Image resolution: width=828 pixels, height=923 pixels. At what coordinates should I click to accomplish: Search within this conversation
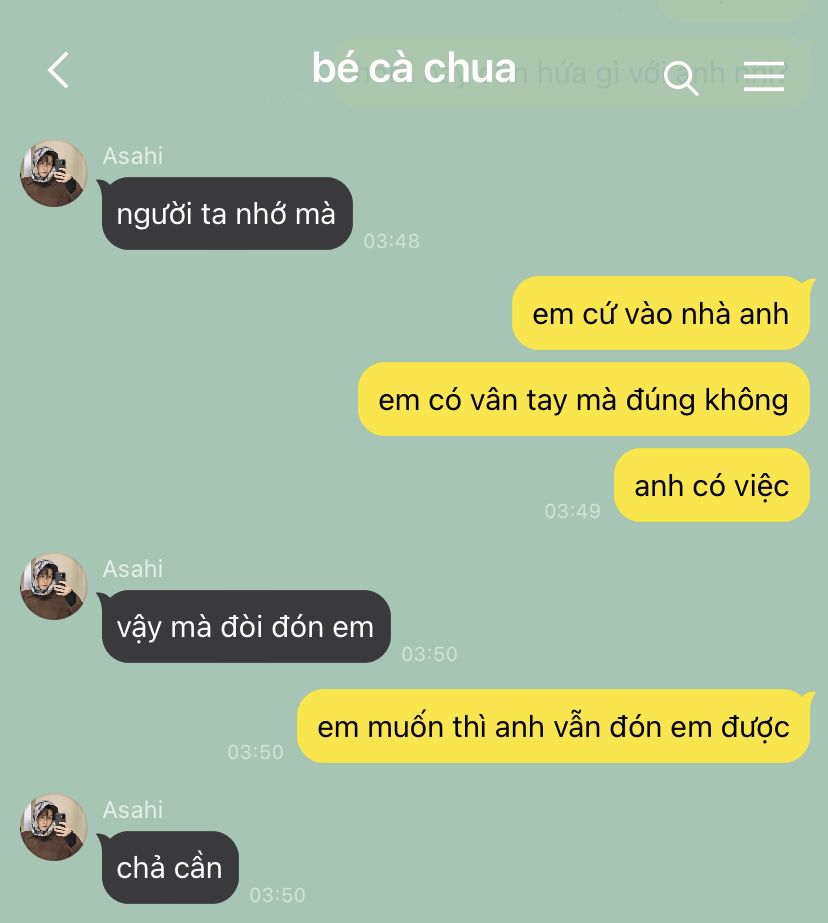pos(681,77)
